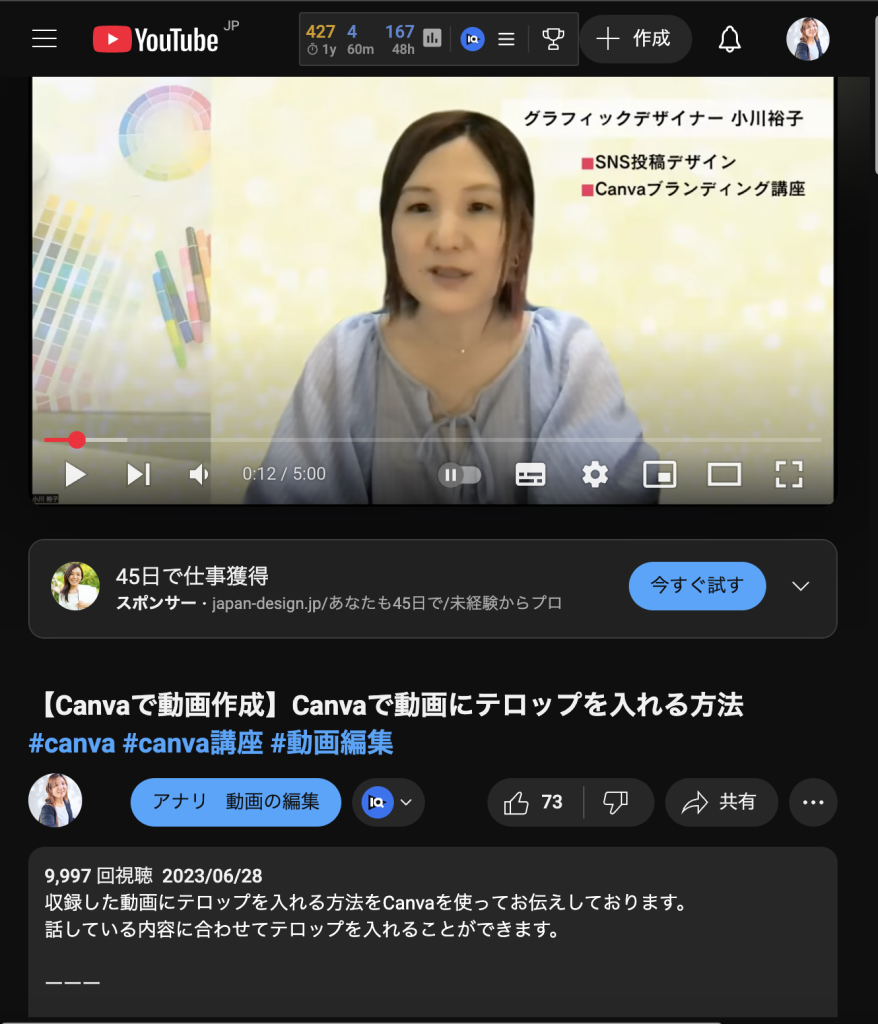The height and width of the screenshot is (1024, 878).
Task: Toggle the autoplay switch
Action: [x=460, y=474]
